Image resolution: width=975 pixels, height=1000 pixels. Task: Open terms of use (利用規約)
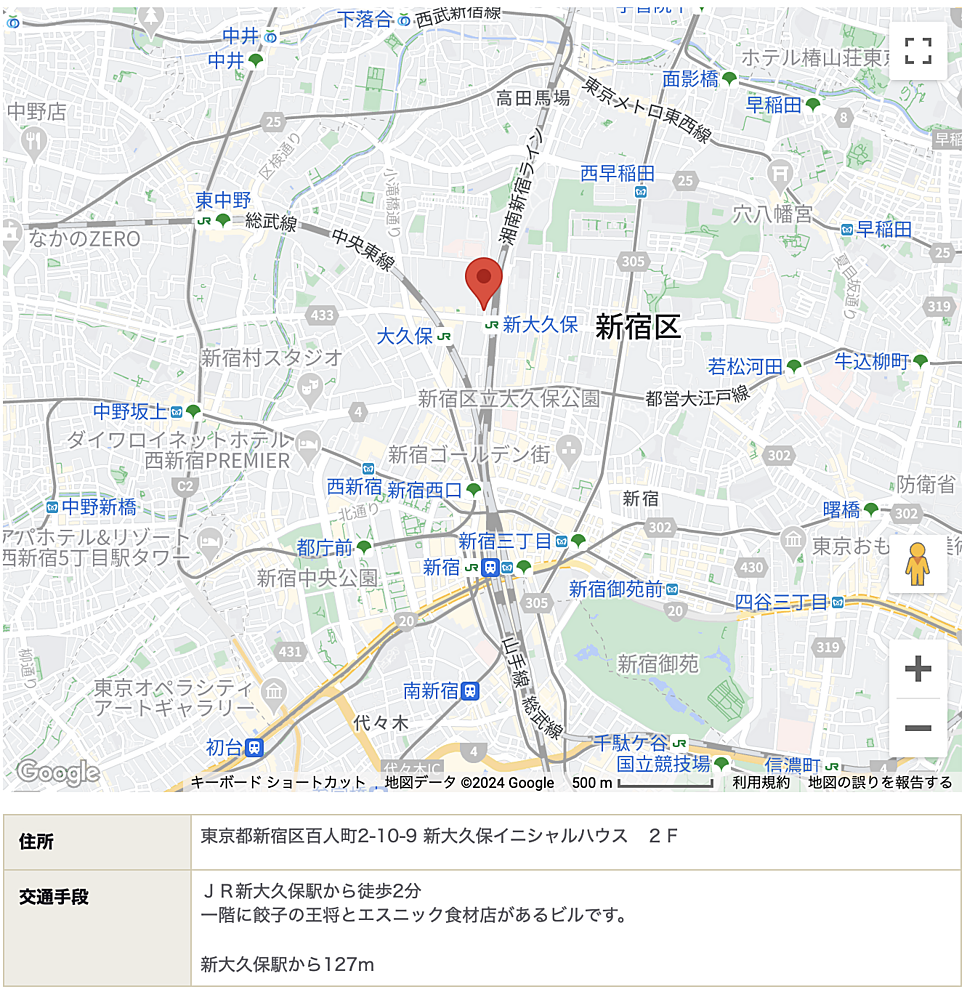coord(761,783)
